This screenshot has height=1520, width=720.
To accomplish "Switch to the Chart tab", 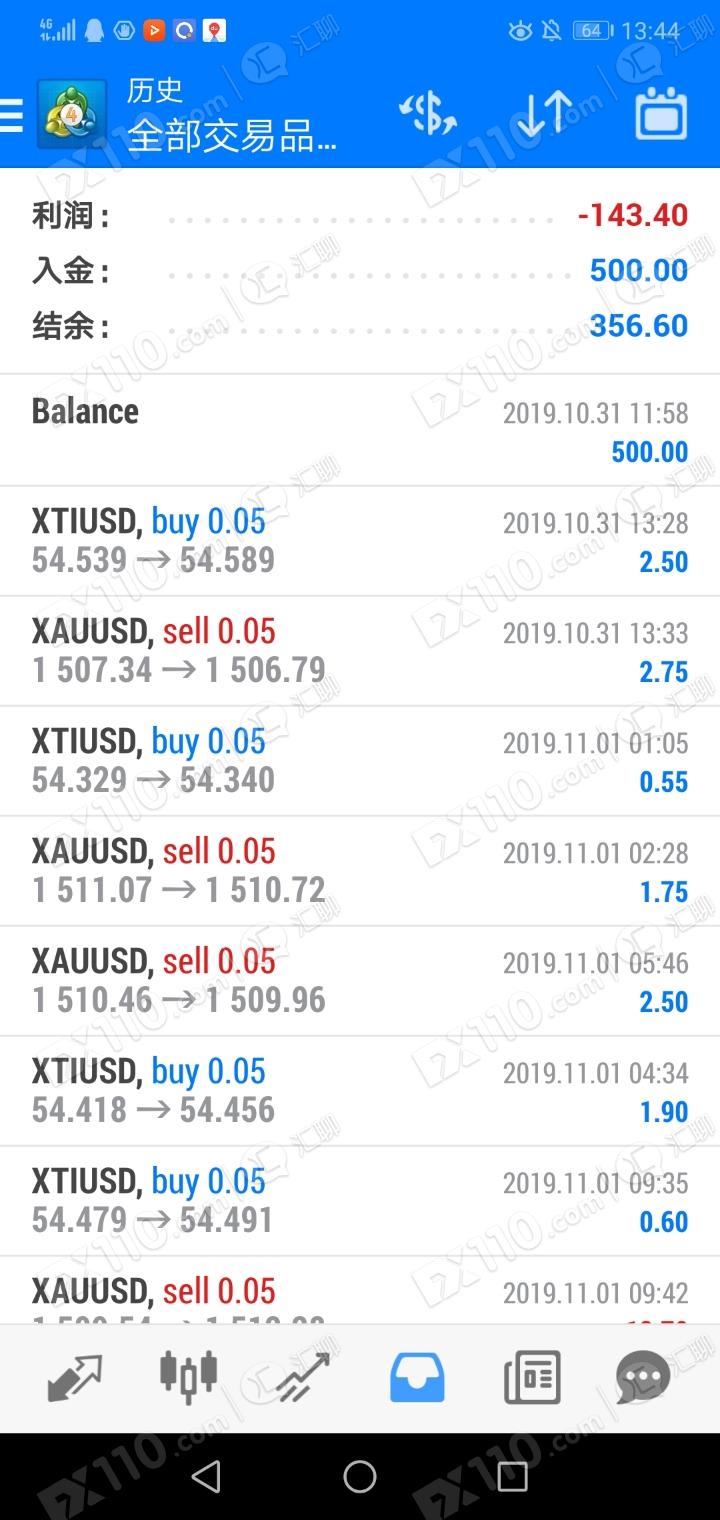I will click(x=189, y=1378).
